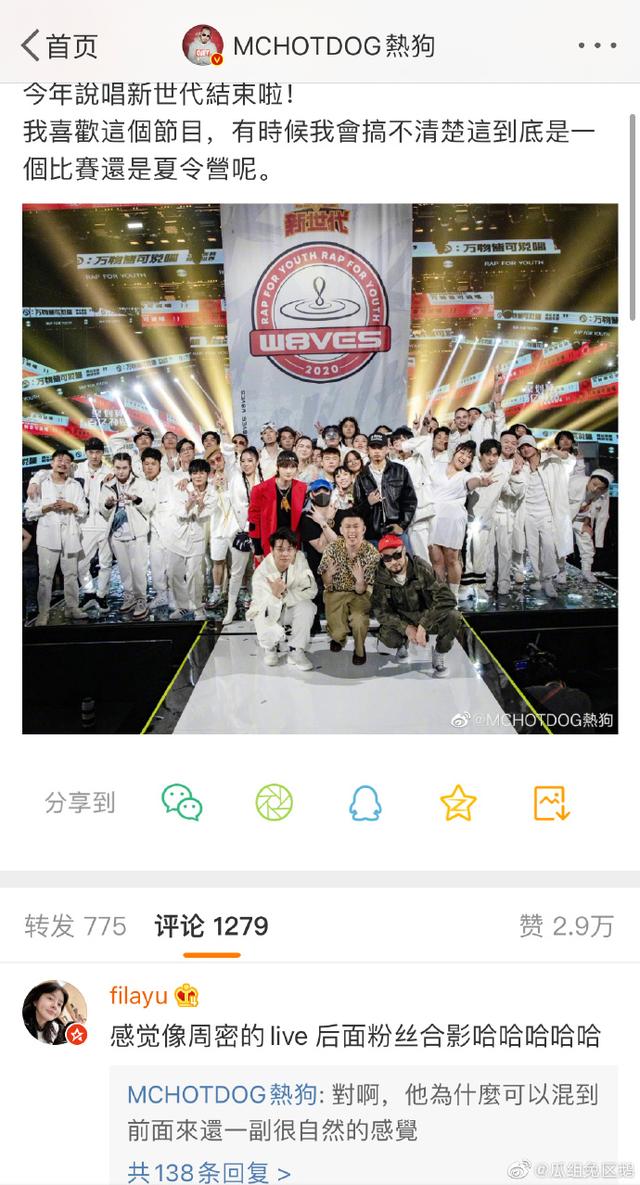Switch to 转发 775 tab
Screen dimensions: 640x1185
[75, 926]
